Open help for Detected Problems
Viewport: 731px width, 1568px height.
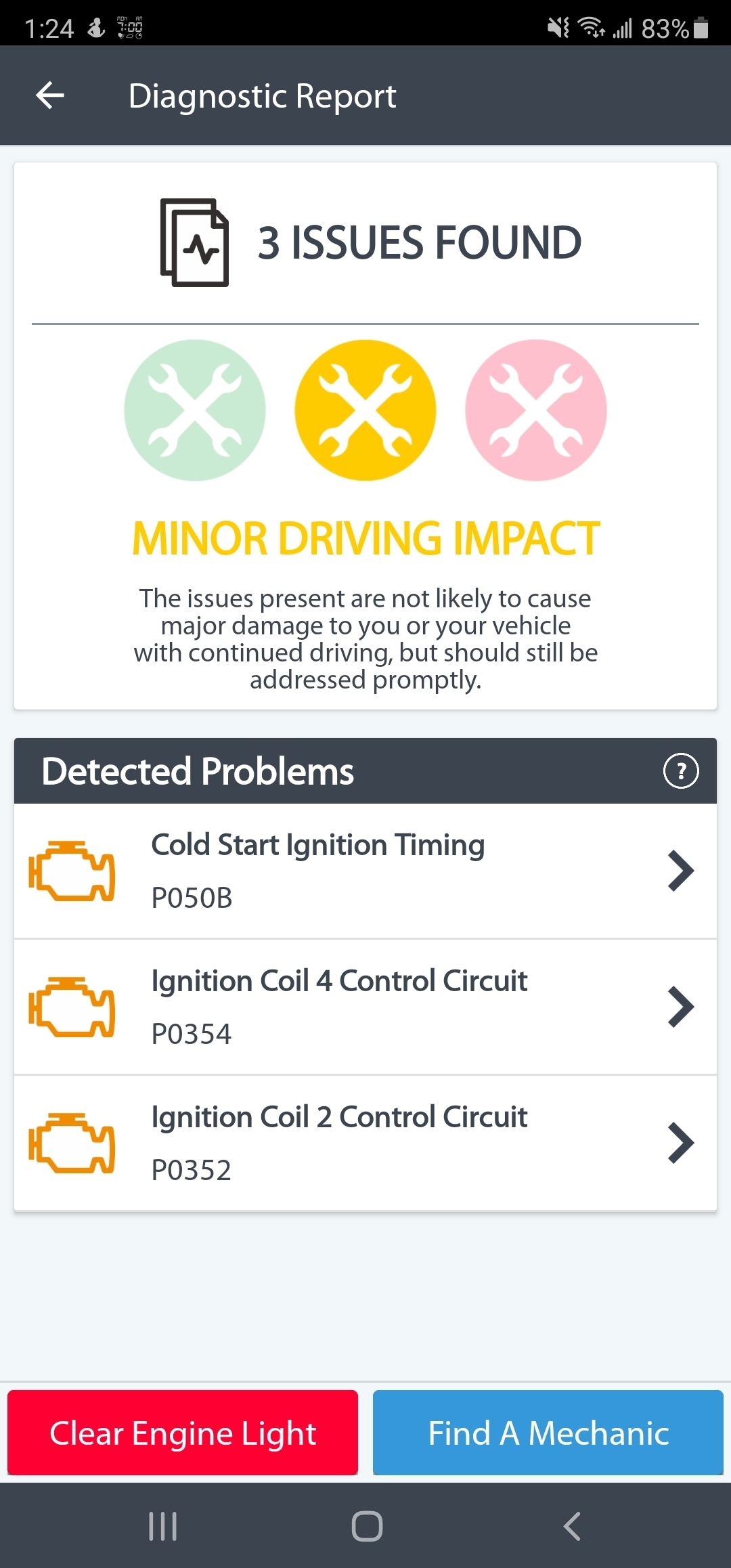pyautogui.click(x=680, y=770)
